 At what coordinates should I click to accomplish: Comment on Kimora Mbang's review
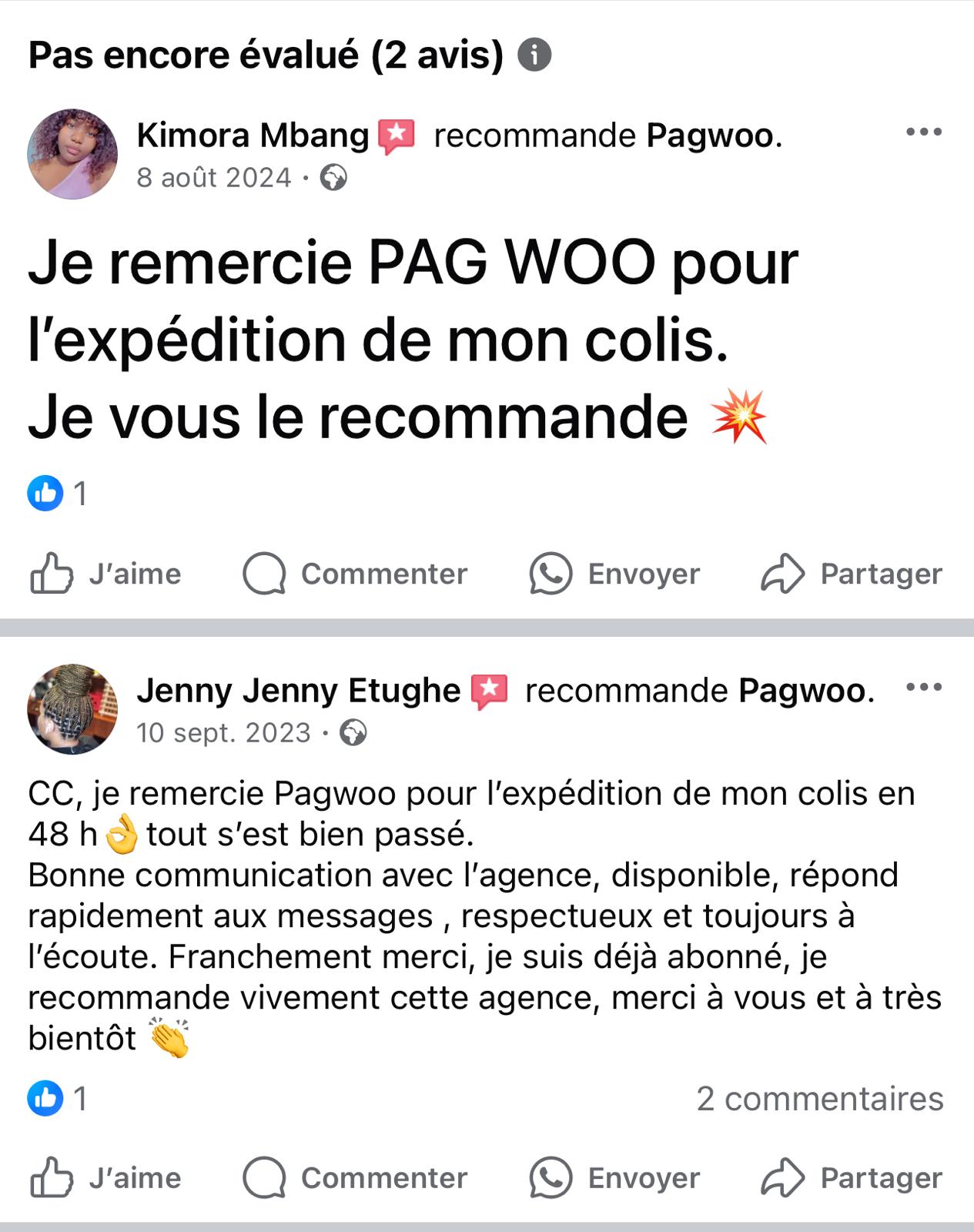(356, 574)
